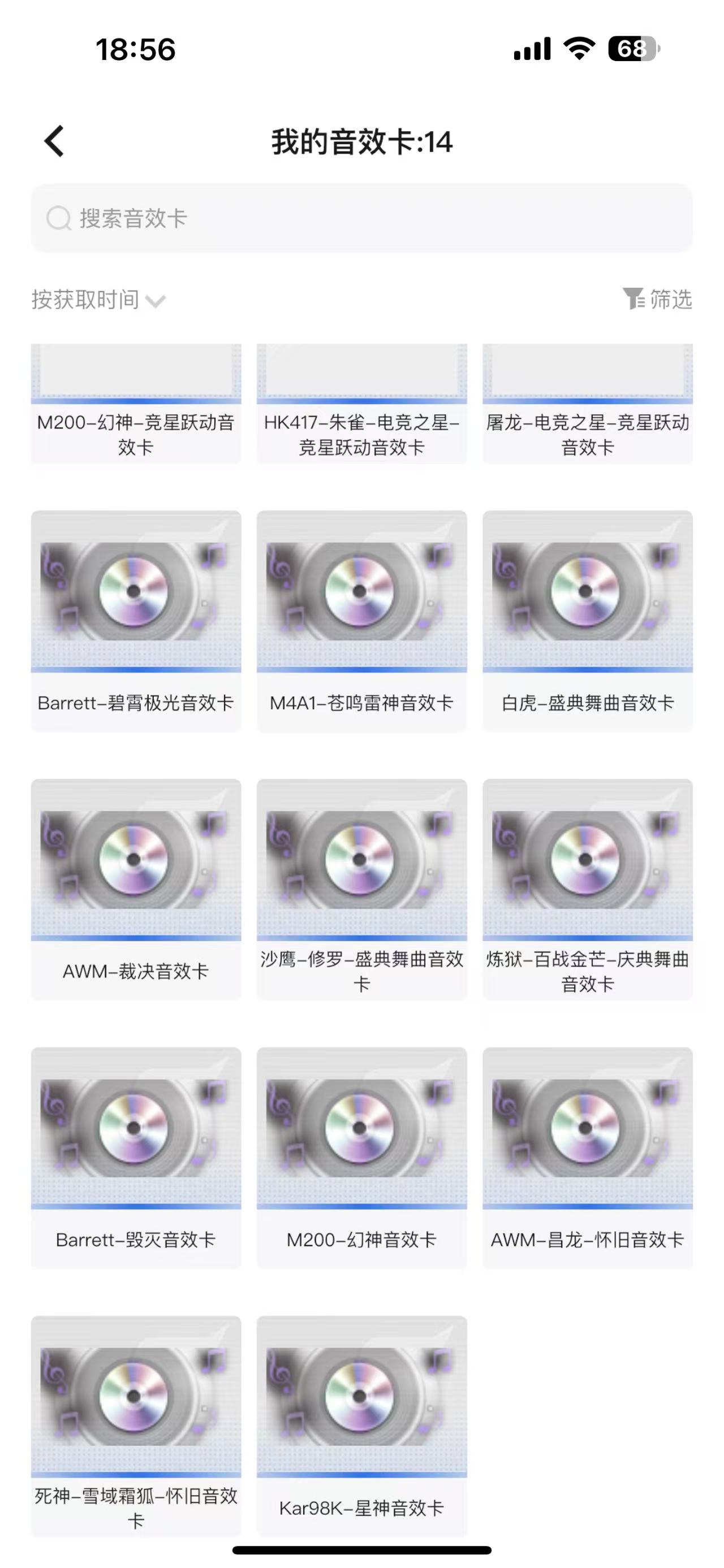Go back using the top-left arrow
This screenshot has width=724, height=1568.
point(54,141)
